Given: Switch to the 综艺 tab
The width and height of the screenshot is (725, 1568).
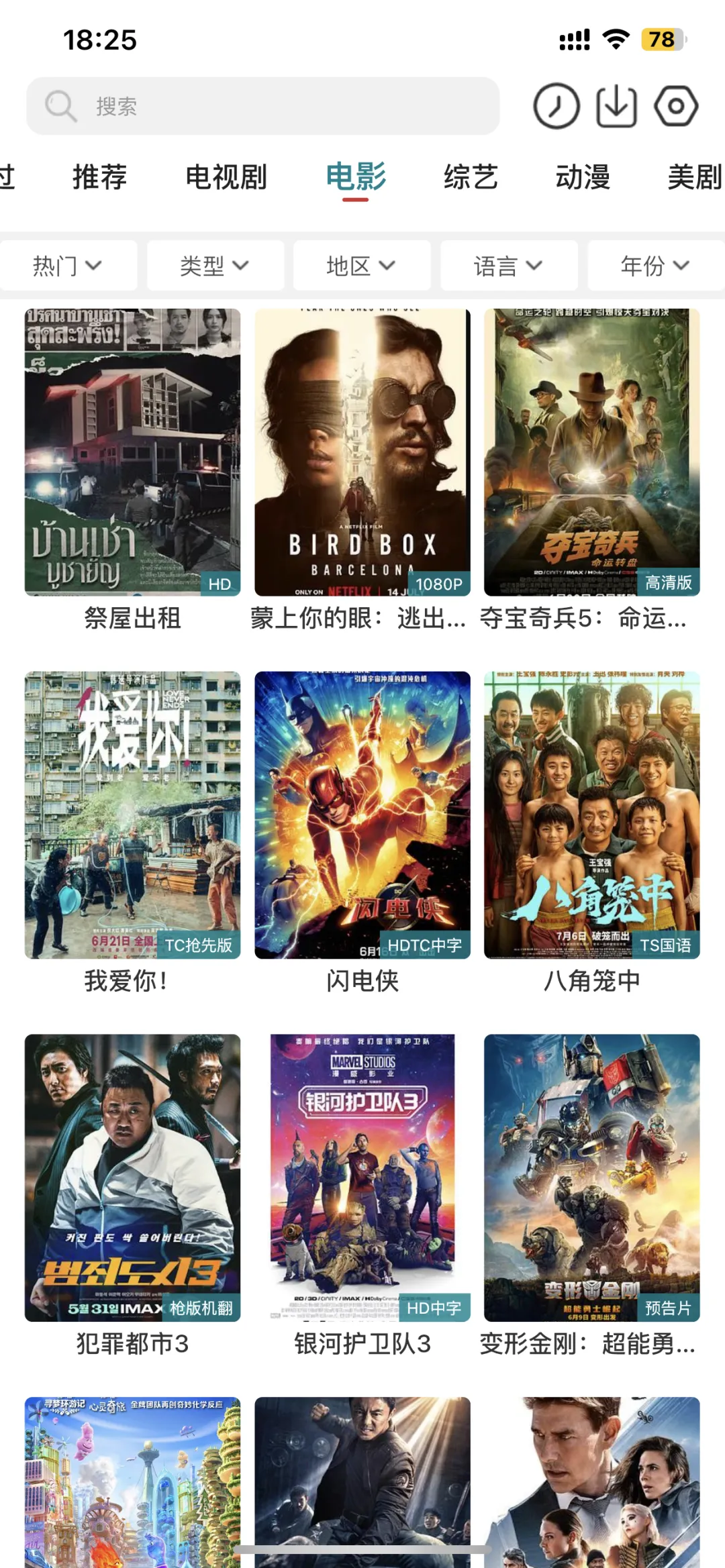Looking at the screenshot, I should point(470,177).
